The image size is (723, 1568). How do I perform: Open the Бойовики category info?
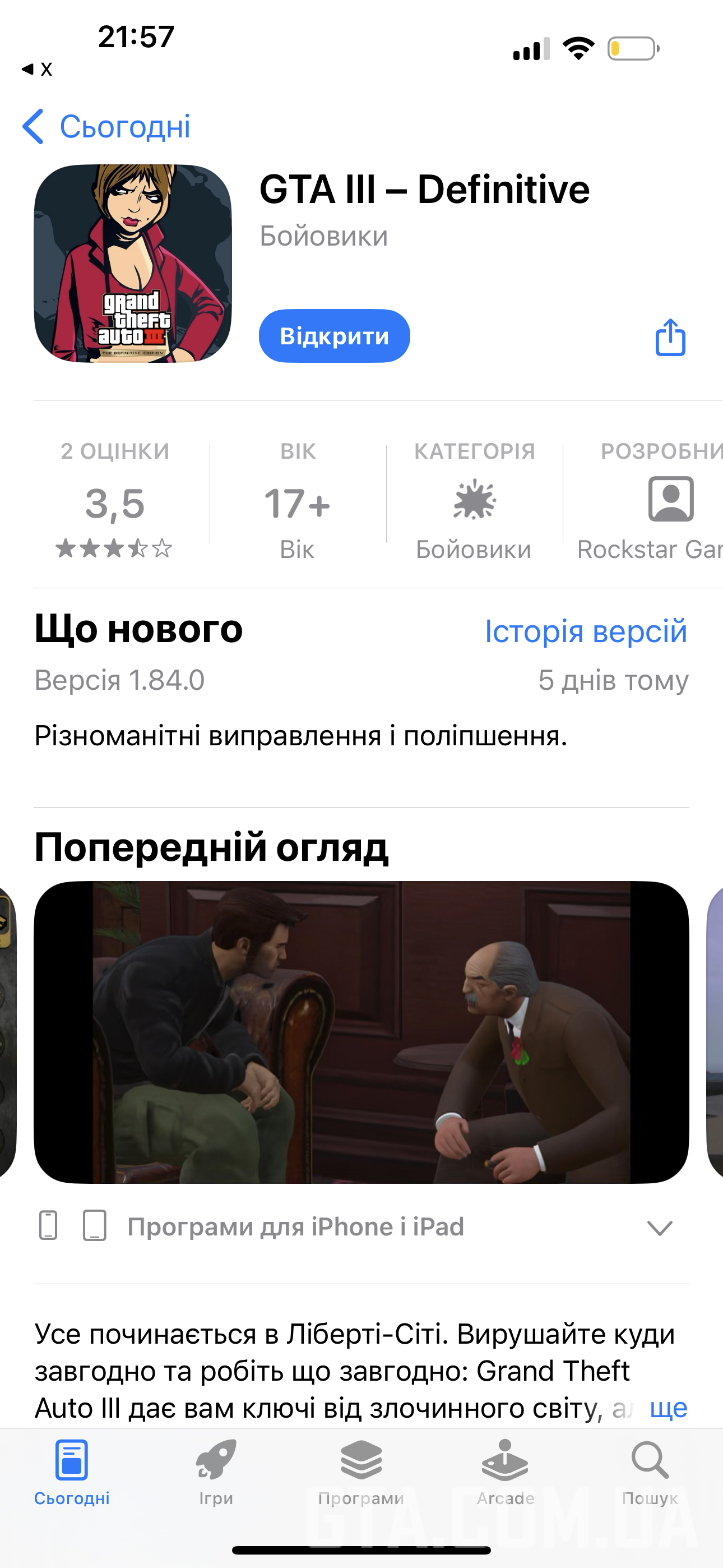(x=474, y=499)
